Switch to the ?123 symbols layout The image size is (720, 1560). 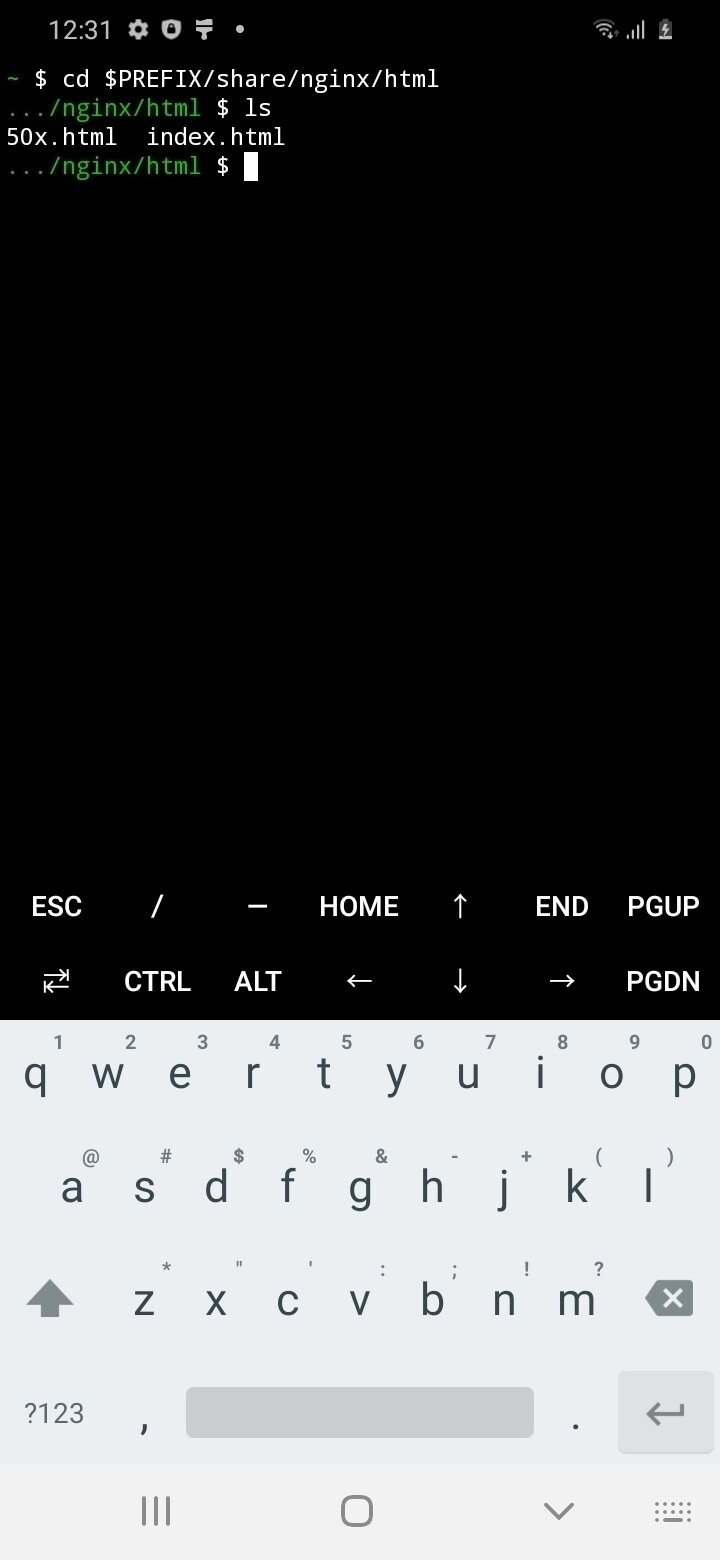54,1412
